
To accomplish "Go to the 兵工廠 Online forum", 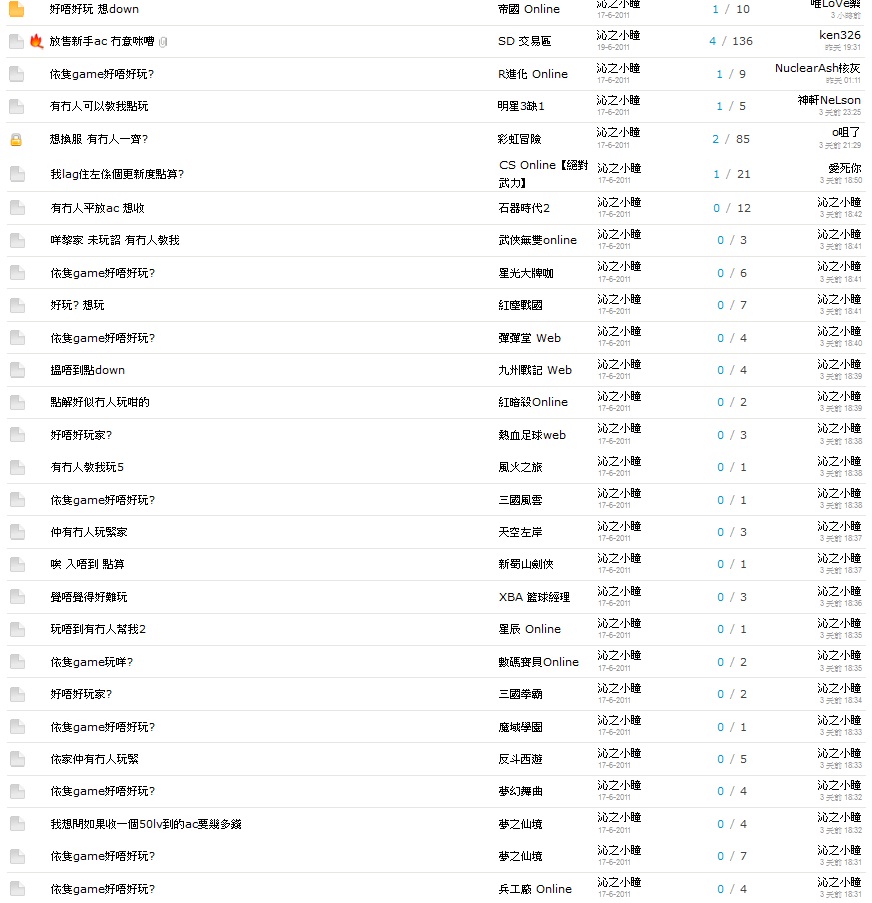I will coord(535,889).
